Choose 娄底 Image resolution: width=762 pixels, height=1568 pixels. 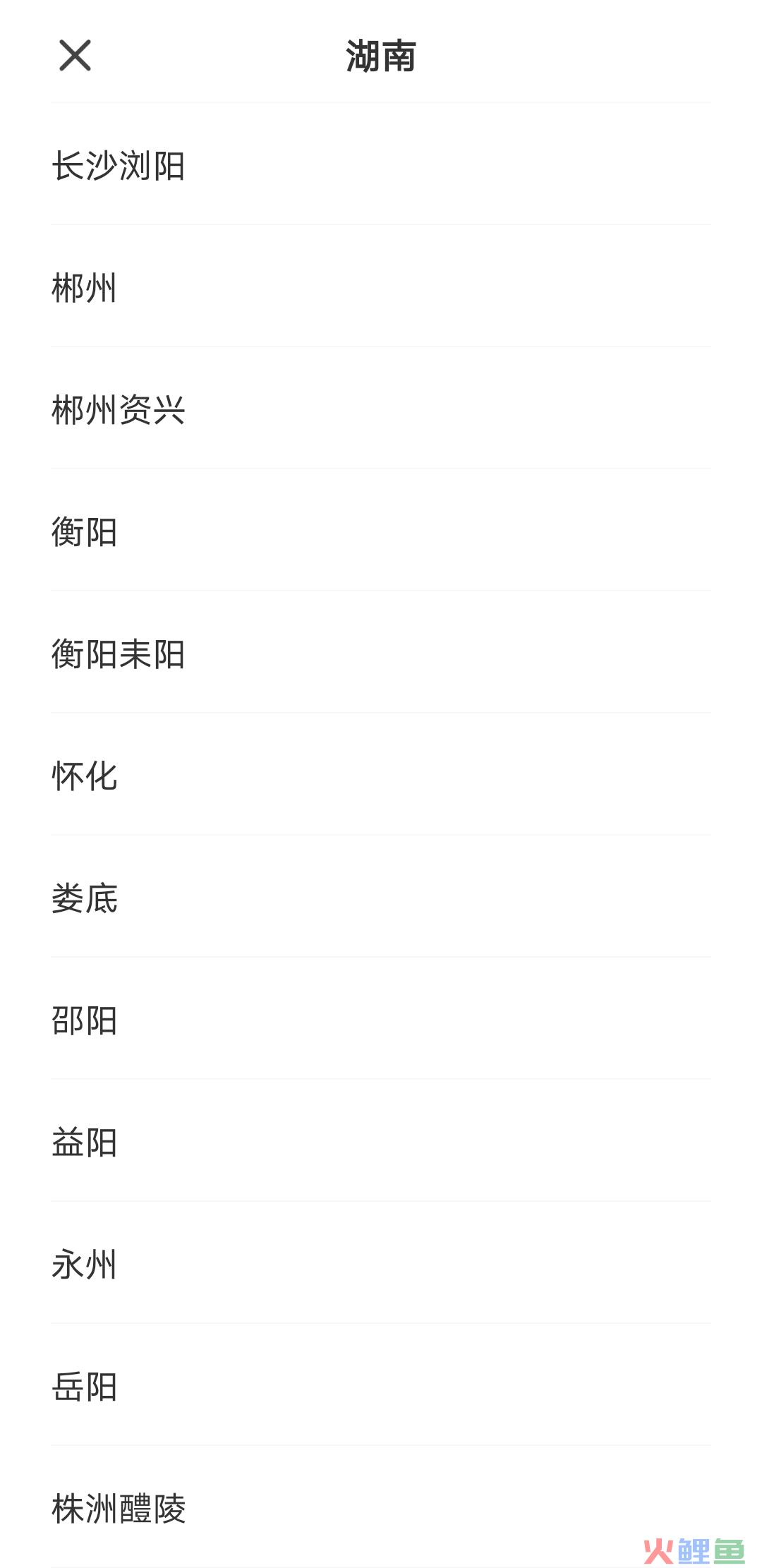click(x=381, y=897)
